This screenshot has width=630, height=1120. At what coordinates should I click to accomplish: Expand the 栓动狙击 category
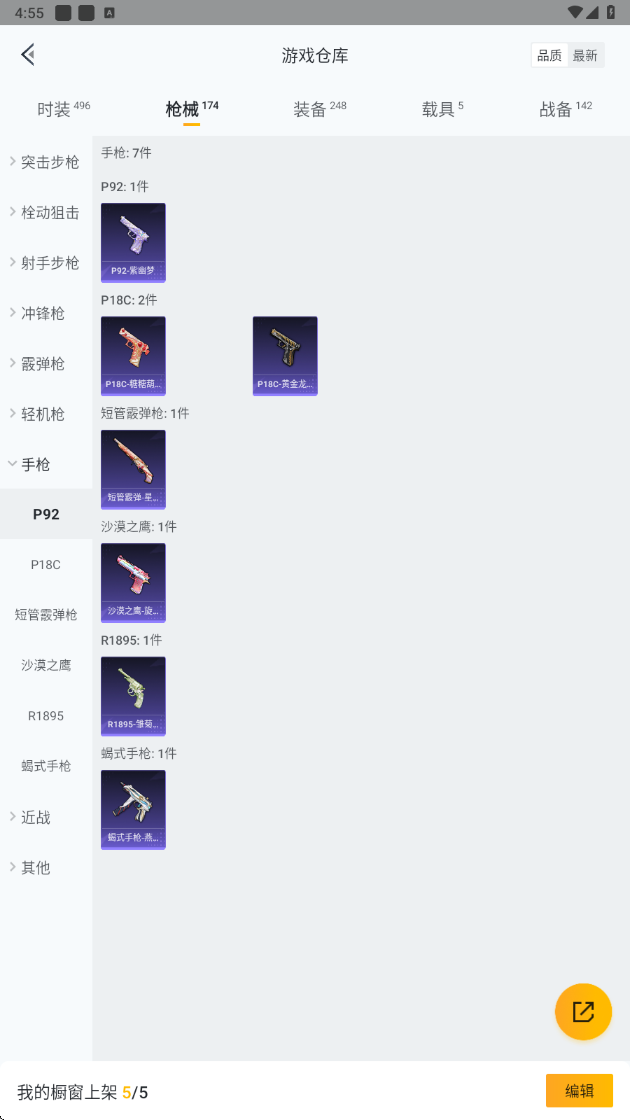[x=45, y=213]
